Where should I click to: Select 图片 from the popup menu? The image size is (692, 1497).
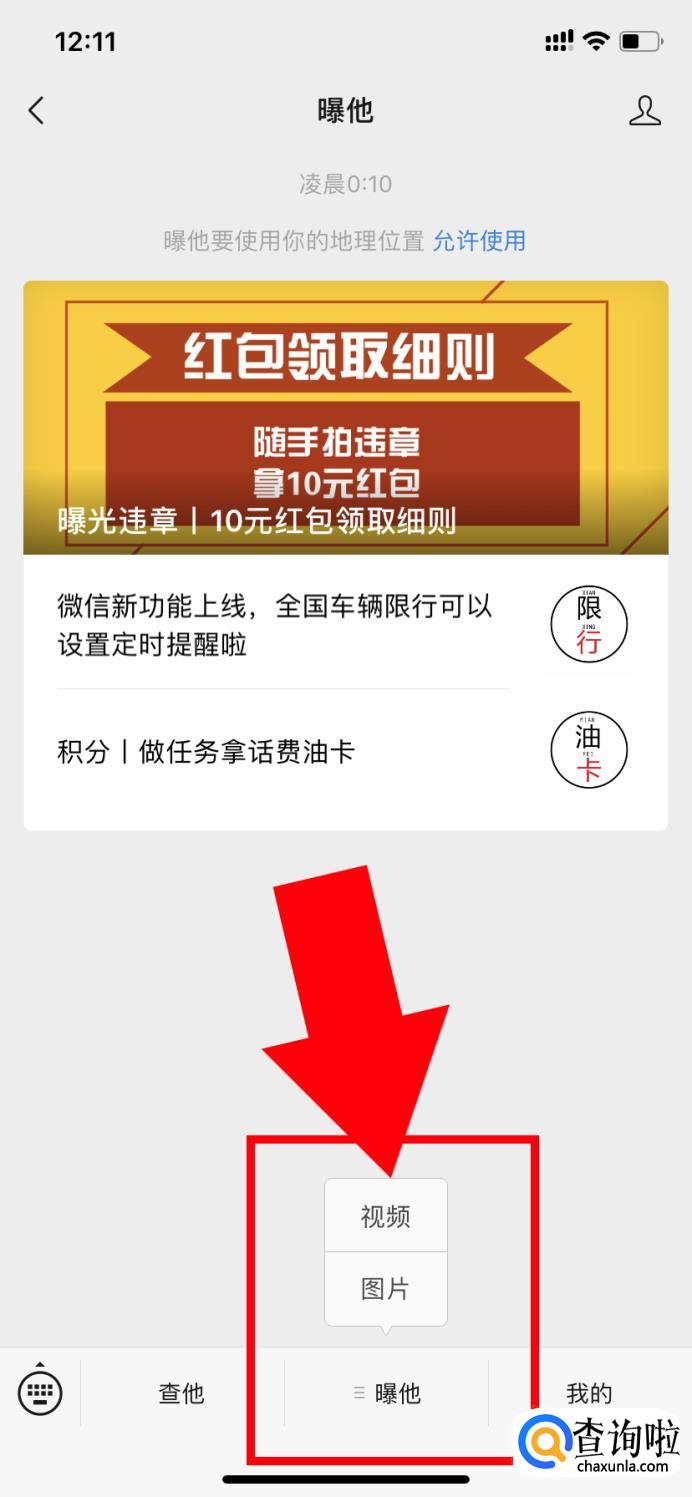coord(386,1288)
